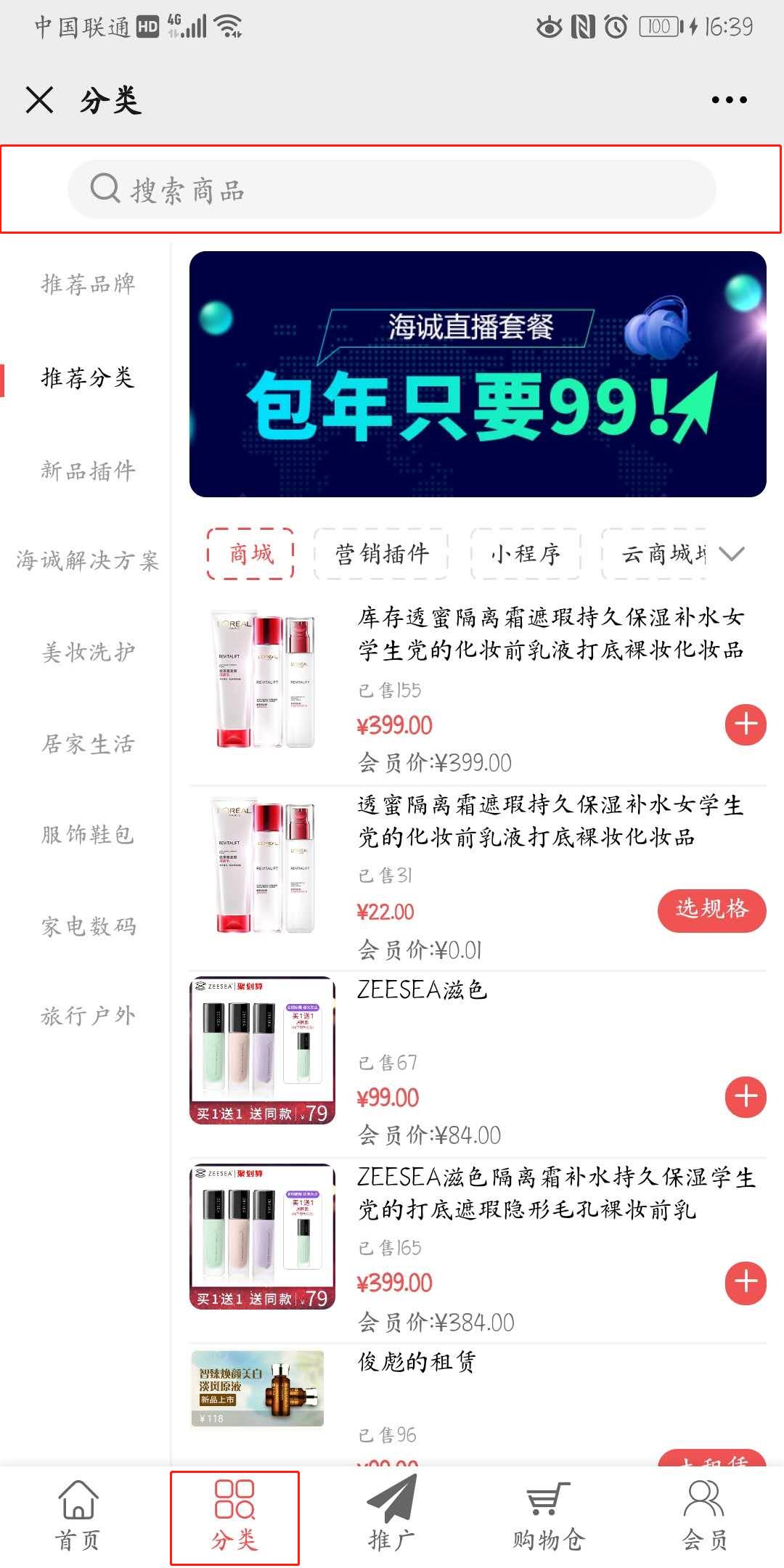Close the 分类 page
Screen dimensions: 784x1568
pos(39,99)
